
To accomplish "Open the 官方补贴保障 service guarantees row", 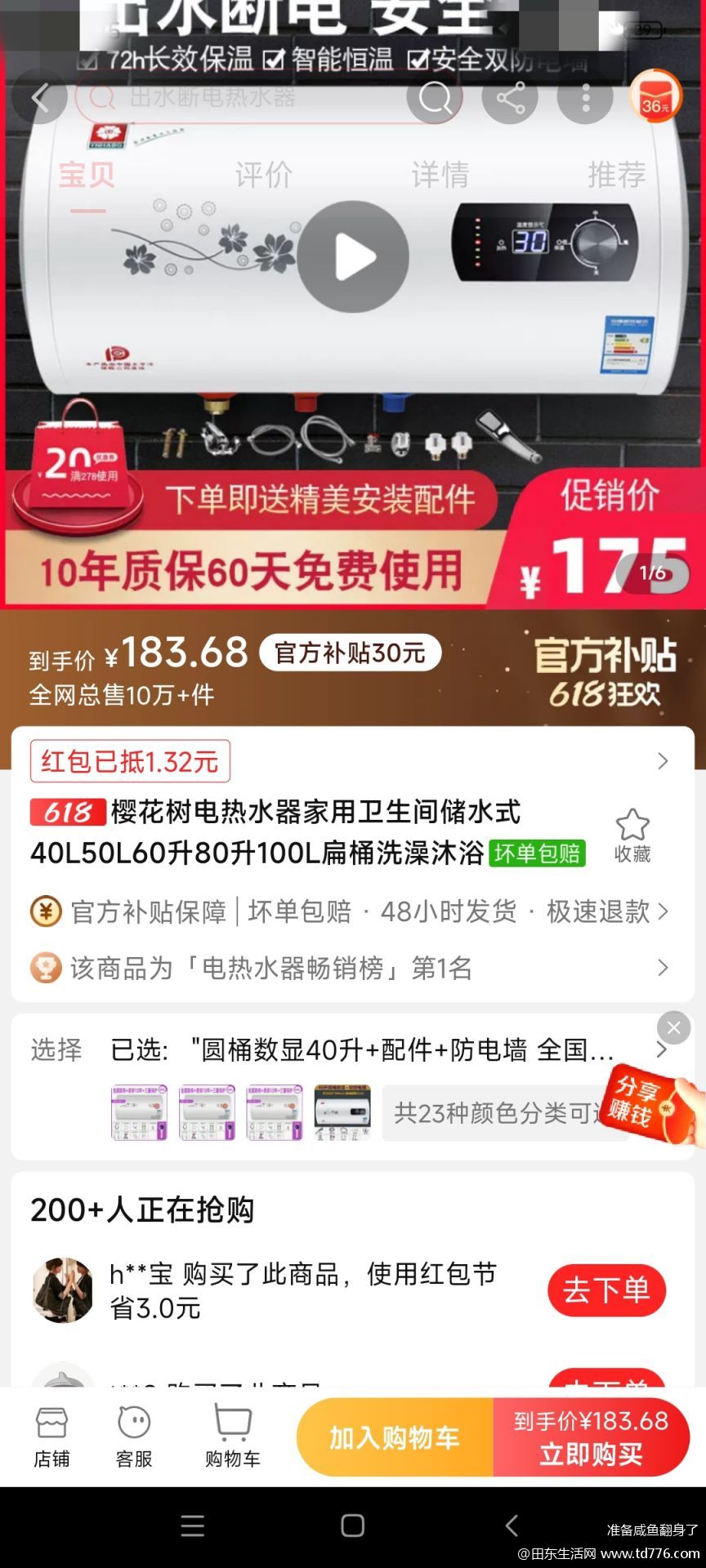I will [x=350, y=911].
